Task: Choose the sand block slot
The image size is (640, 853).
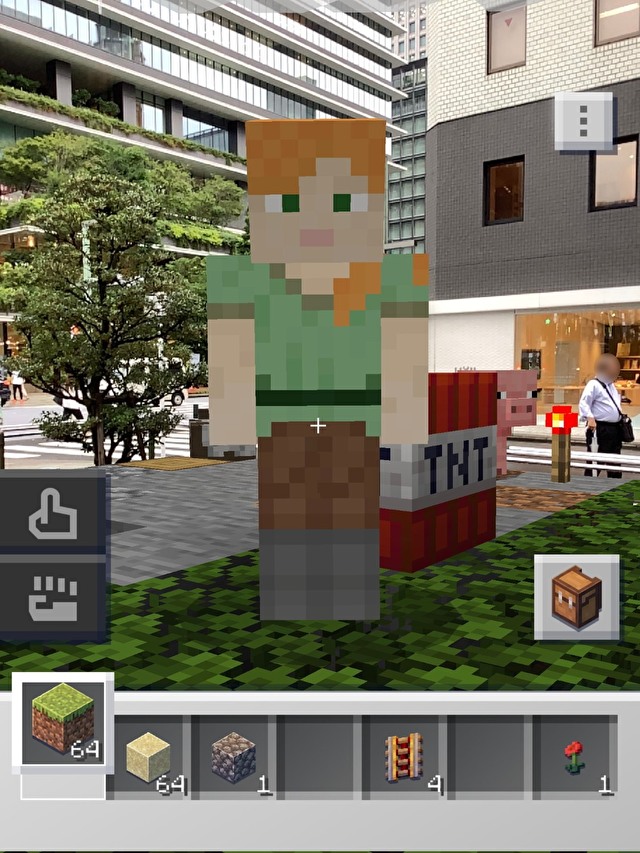Action: [148, 757]
